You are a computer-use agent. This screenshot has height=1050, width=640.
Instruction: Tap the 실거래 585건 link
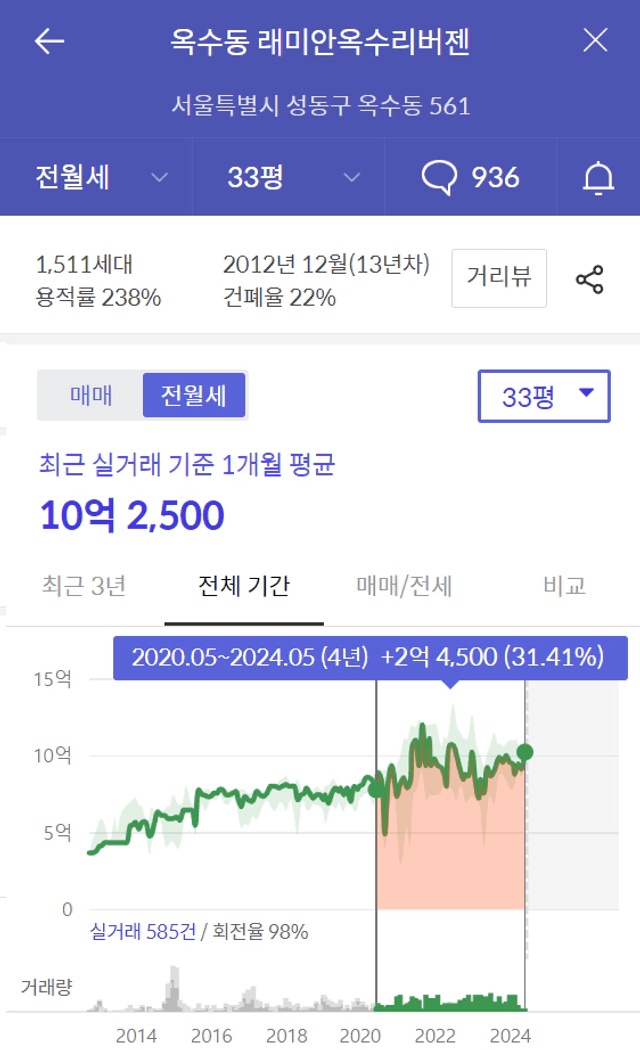pyautogui.click(x=143, y=931)
